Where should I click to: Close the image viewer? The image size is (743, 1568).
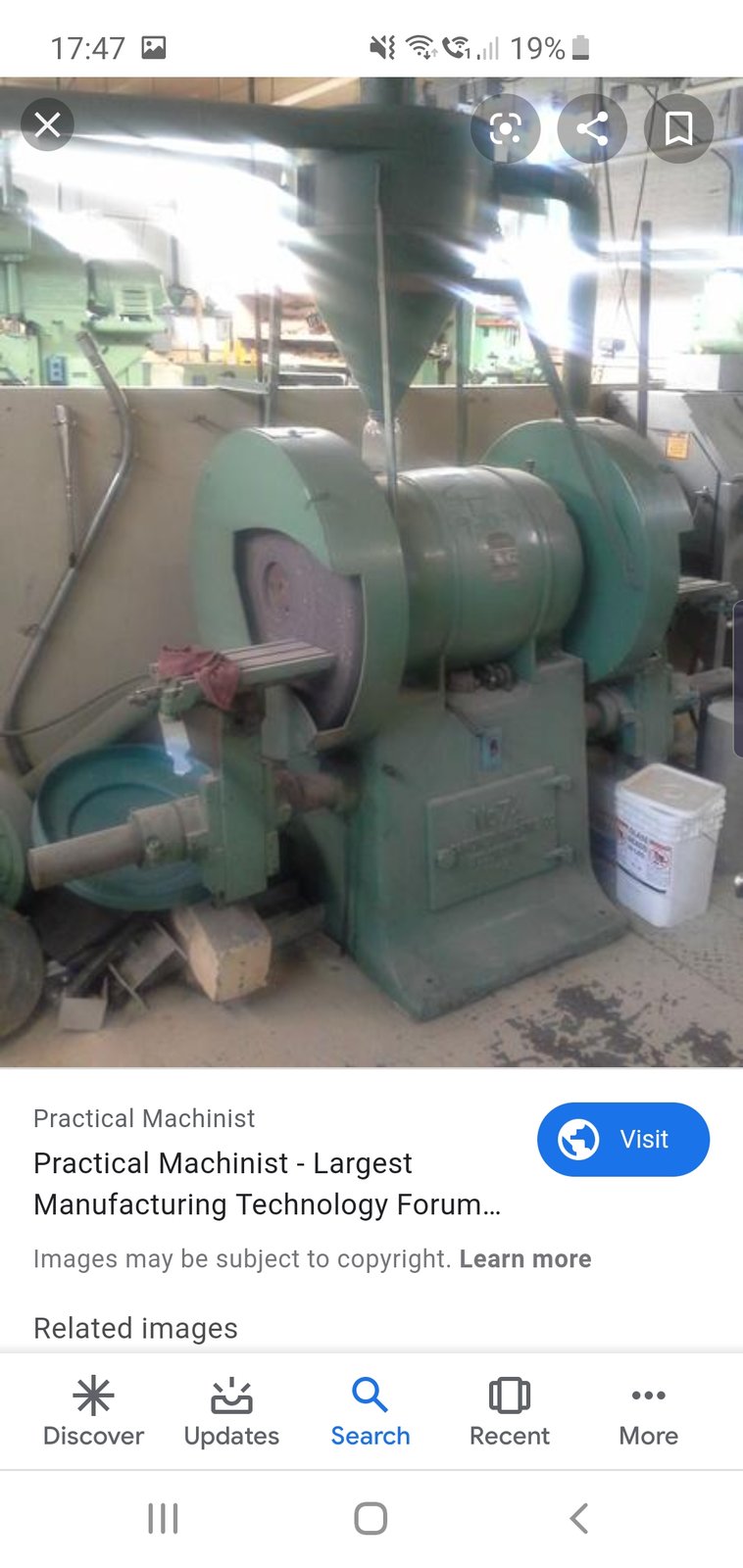47,124
